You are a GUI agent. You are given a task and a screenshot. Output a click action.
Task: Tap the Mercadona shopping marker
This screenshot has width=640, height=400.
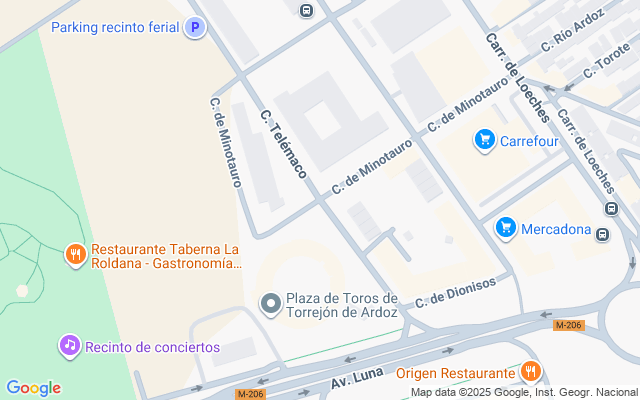point(505,229)
